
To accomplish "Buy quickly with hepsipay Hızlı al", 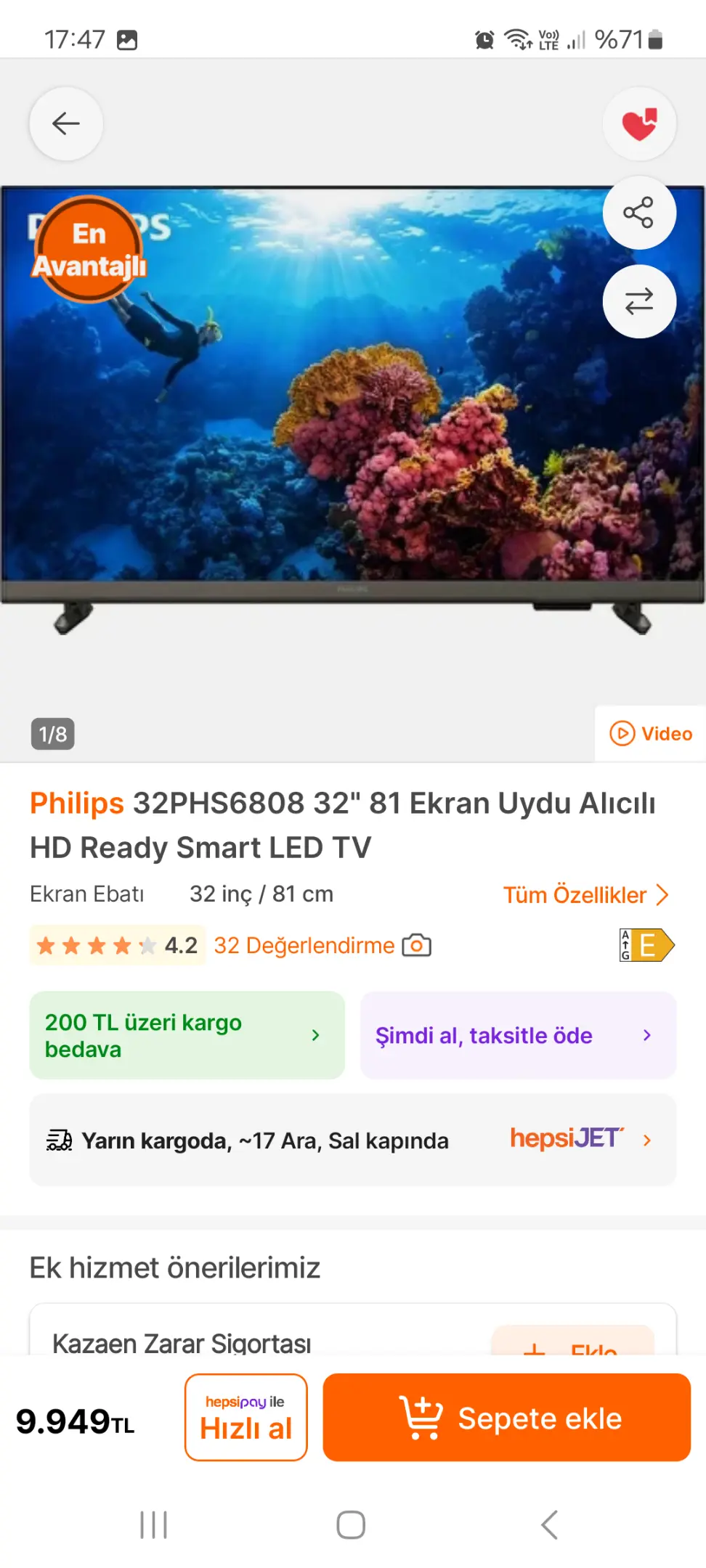I will click(246, 1417).
